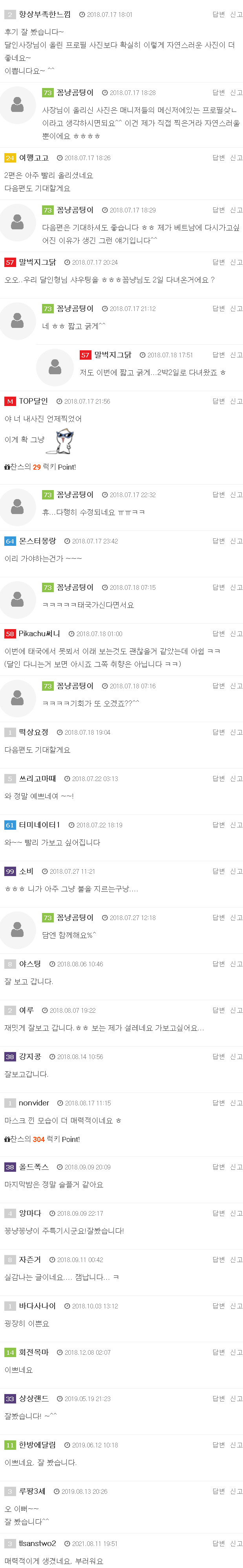This screenshot has height=1568, width=243.
Task: Reply to 소비's comment
Action: tap(218, 871)
